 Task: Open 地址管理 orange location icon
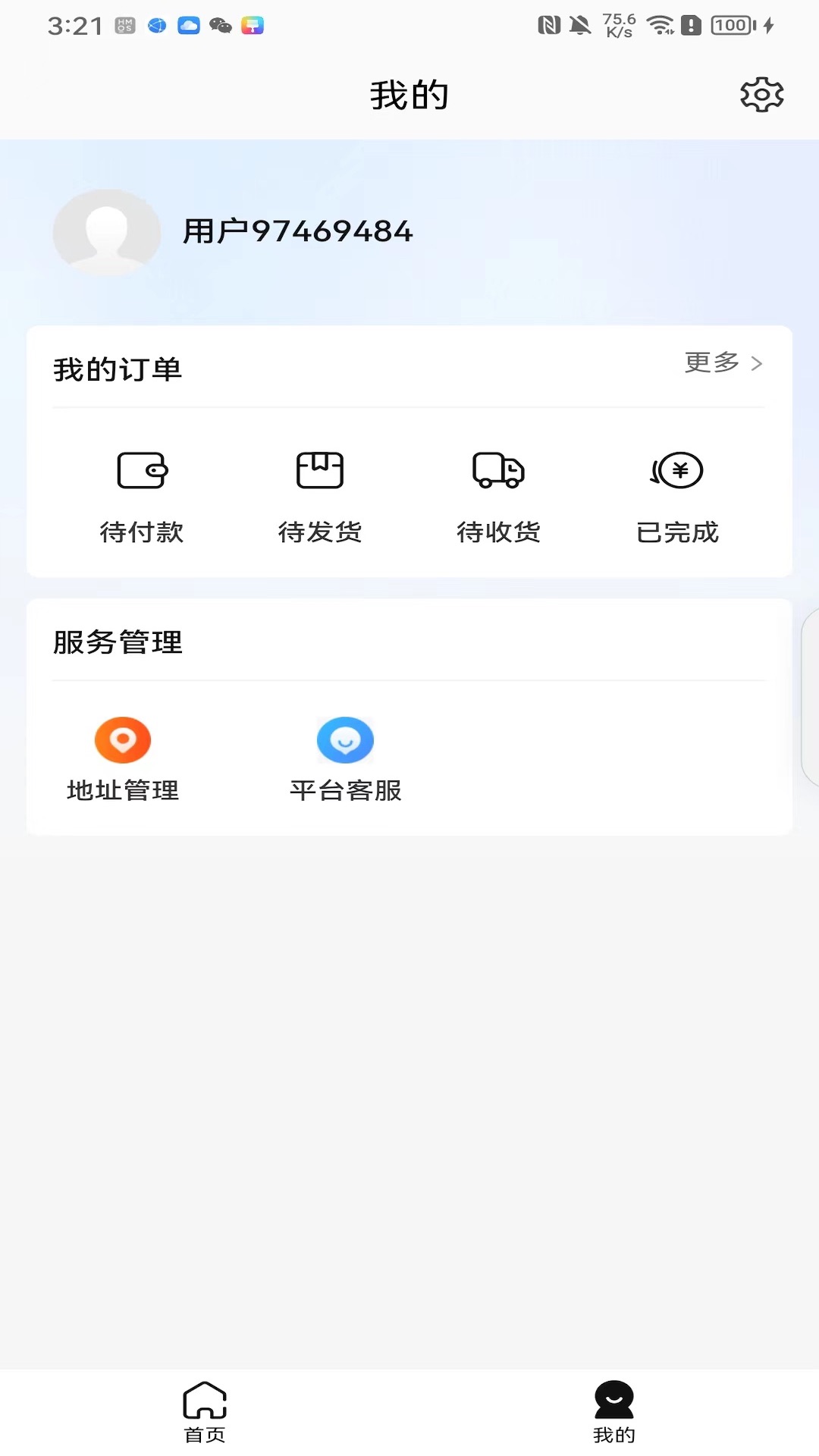123,739
